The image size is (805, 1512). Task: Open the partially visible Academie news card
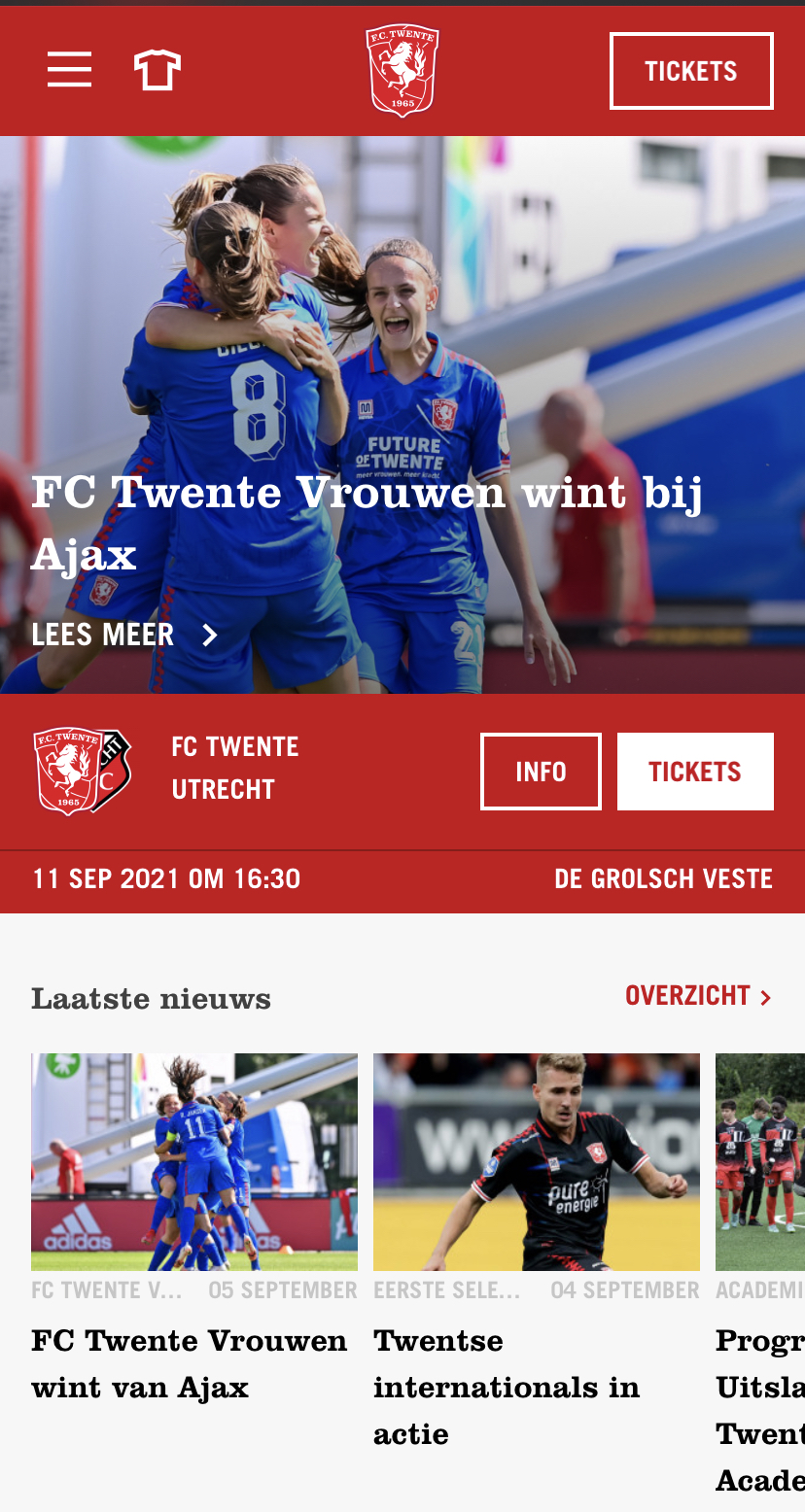click(759, 1263)
